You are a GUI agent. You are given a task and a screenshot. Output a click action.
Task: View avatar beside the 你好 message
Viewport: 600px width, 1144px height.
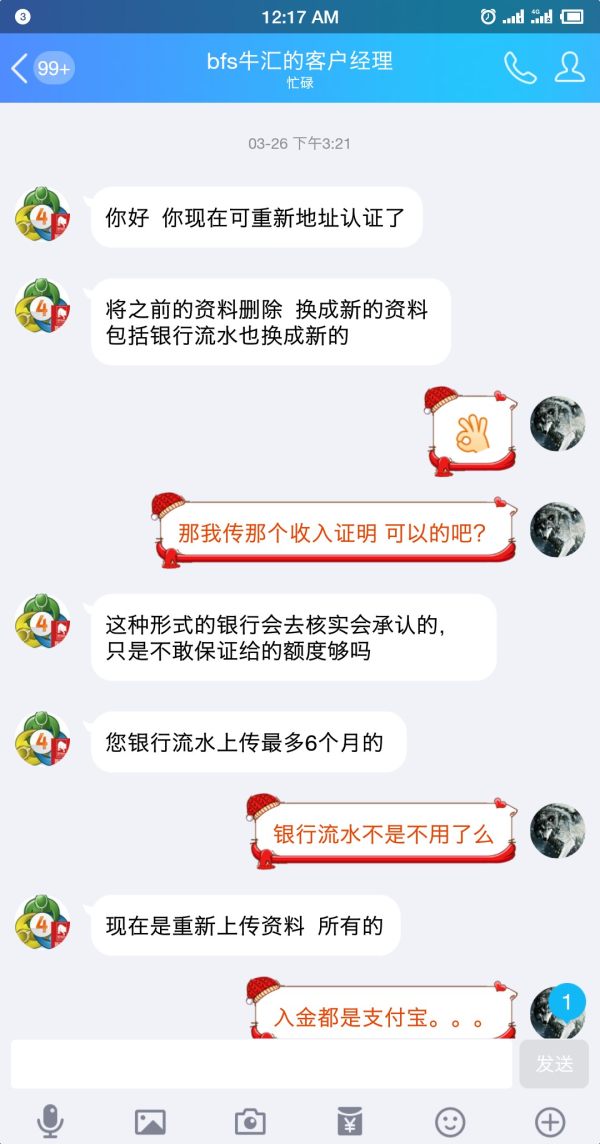[43, 214]
